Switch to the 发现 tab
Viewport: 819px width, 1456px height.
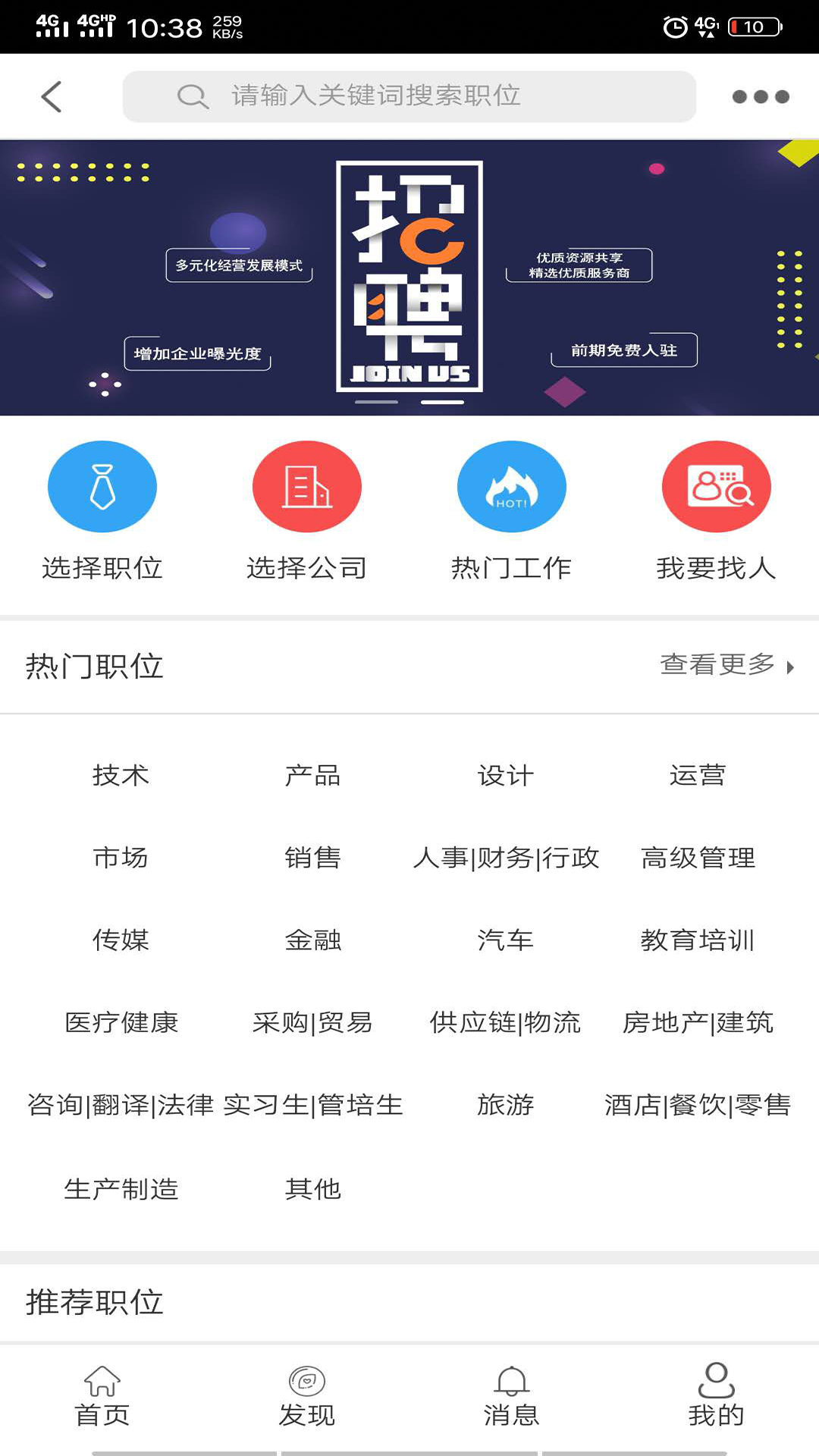(x=307, y=1396)
